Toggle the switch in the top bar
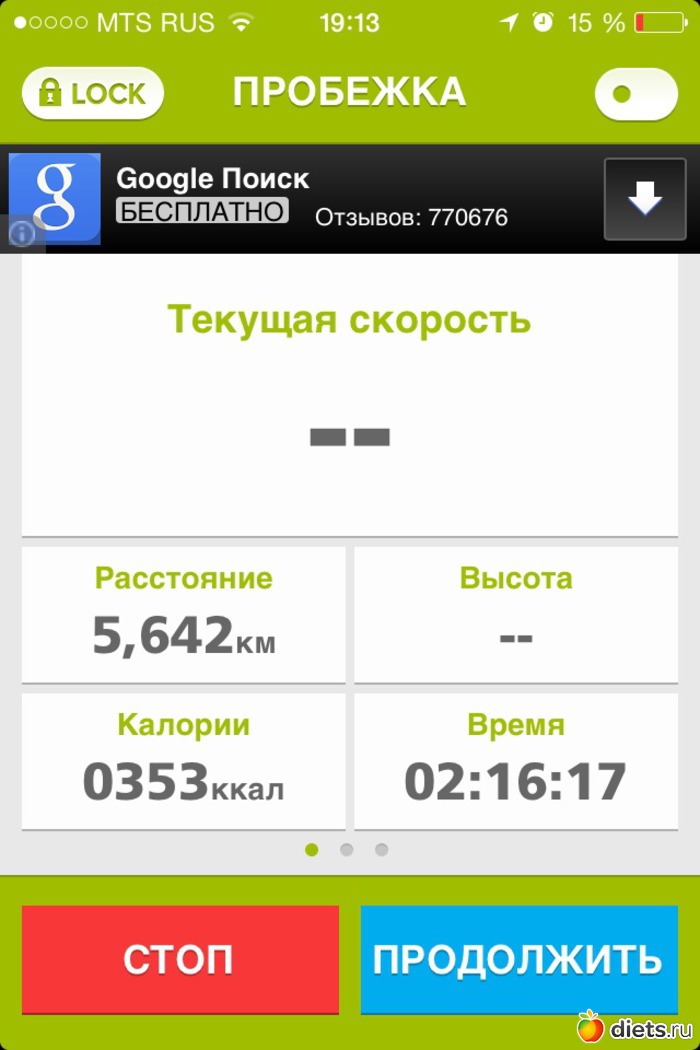This screenshot has height=1050, width=700. 635,94
